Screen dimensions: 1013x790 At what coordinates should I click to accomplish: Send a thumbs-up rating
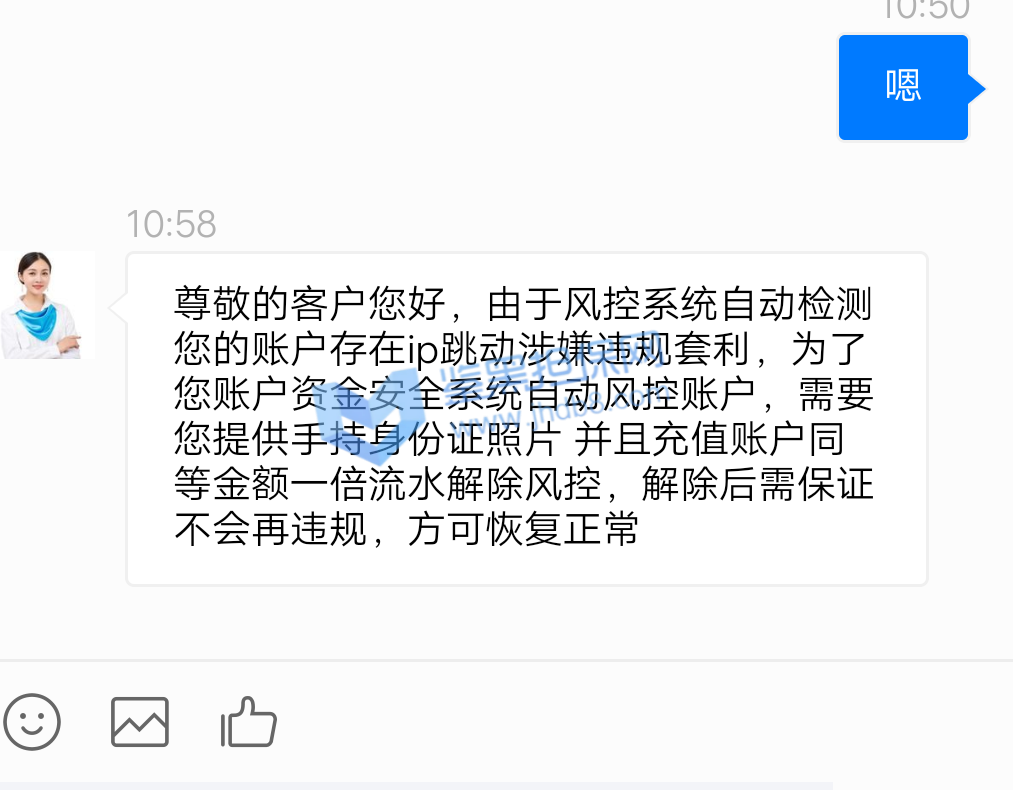coord(248,720)
